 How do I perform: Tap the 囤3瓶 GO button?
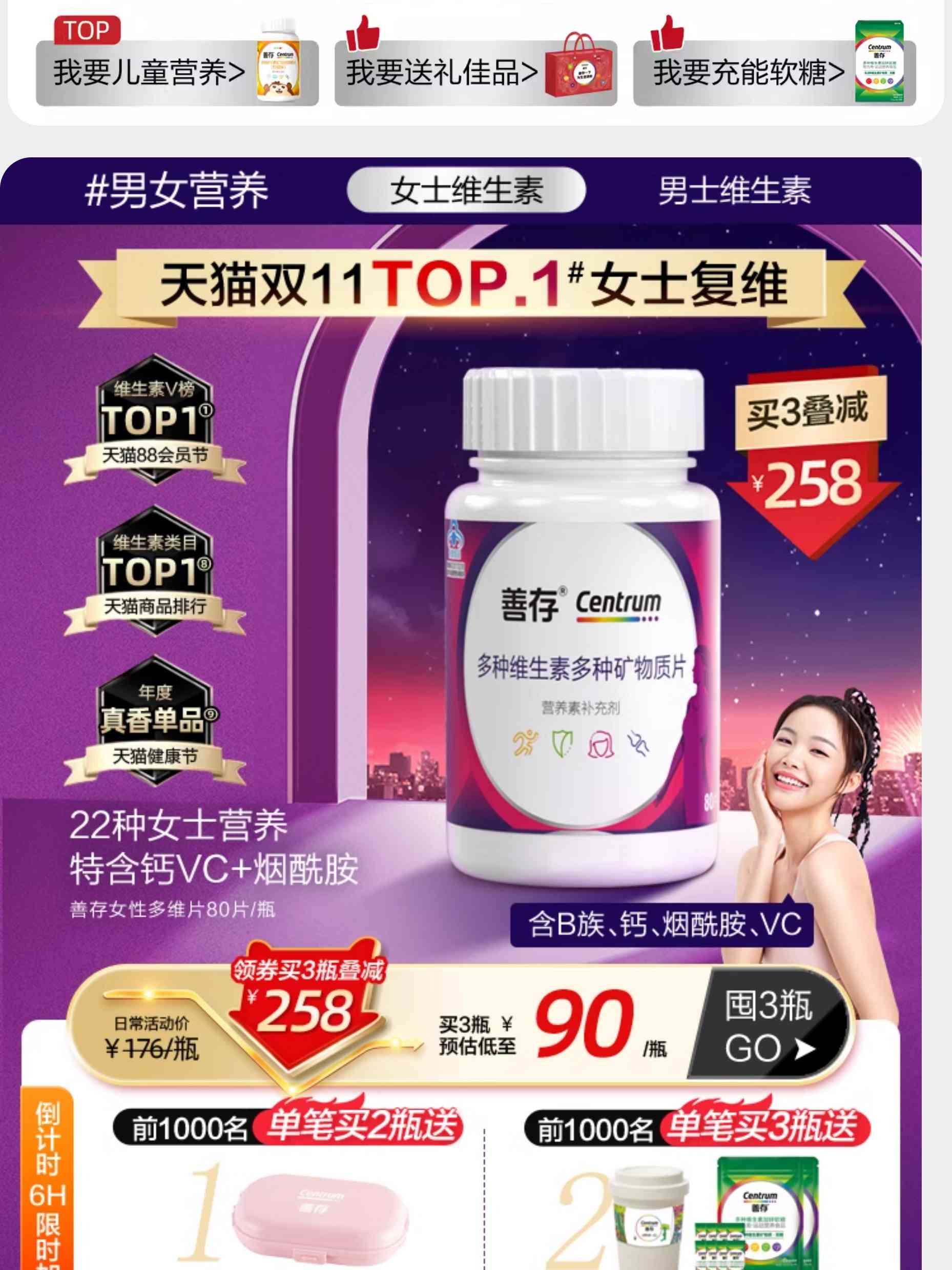[x=769, y=1027]
